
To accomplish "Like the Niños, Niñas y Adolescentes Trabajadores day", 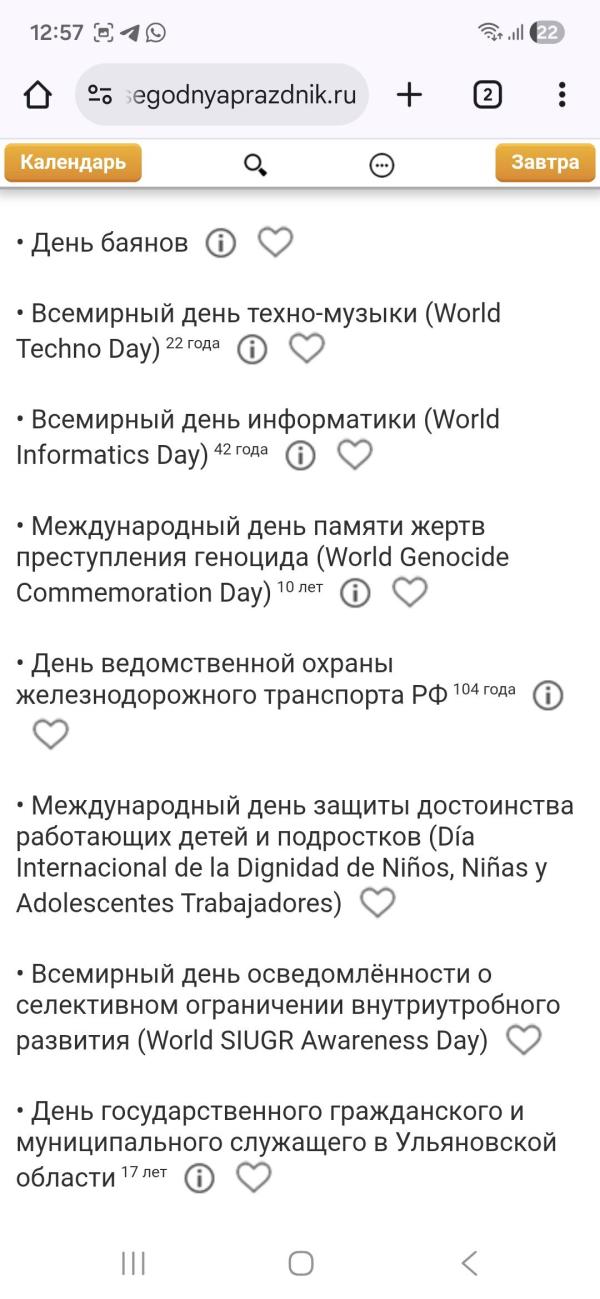I will click(377, 903).
